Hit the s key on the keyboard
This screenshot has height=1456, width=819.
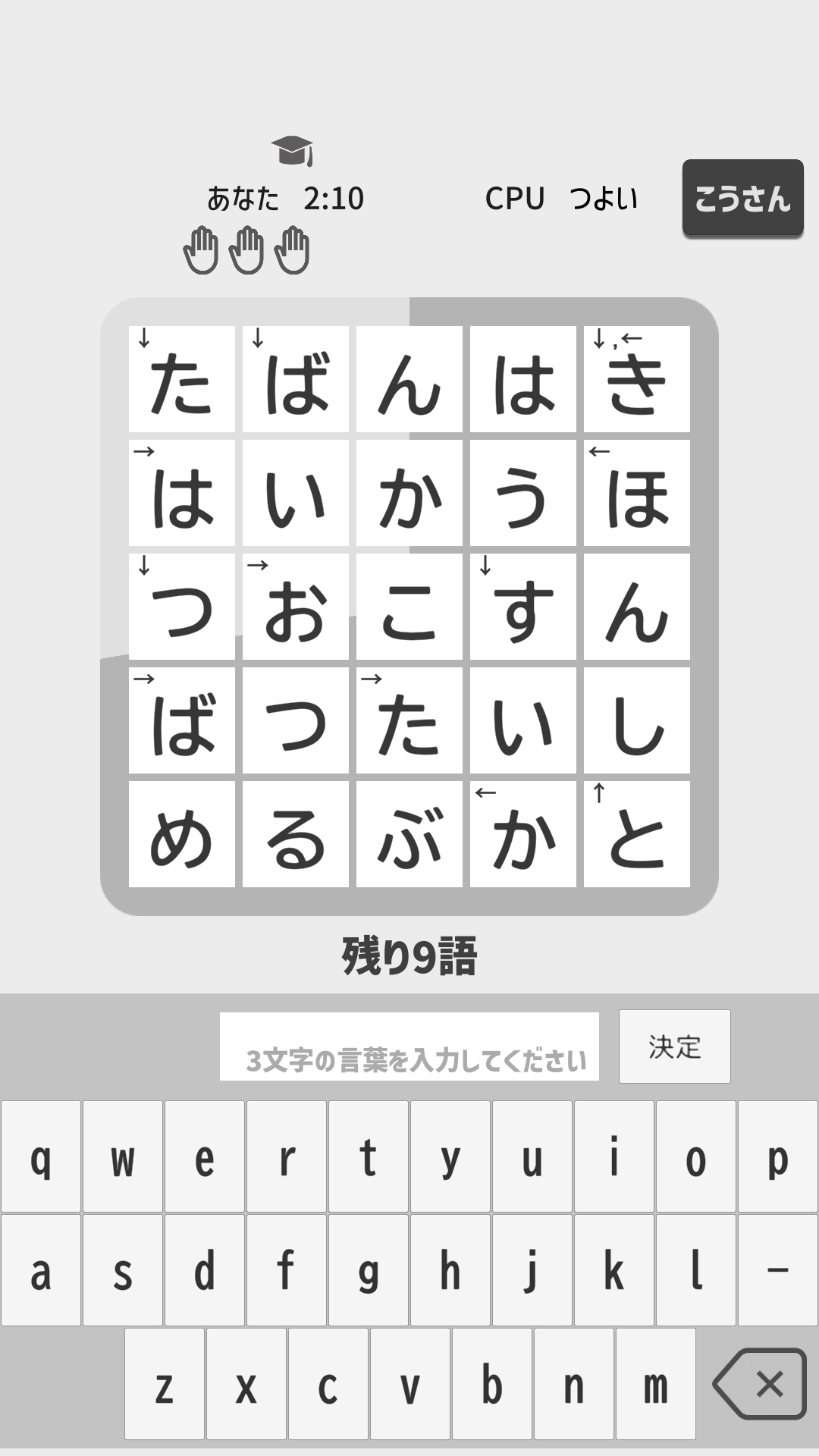pos(123,1270)
